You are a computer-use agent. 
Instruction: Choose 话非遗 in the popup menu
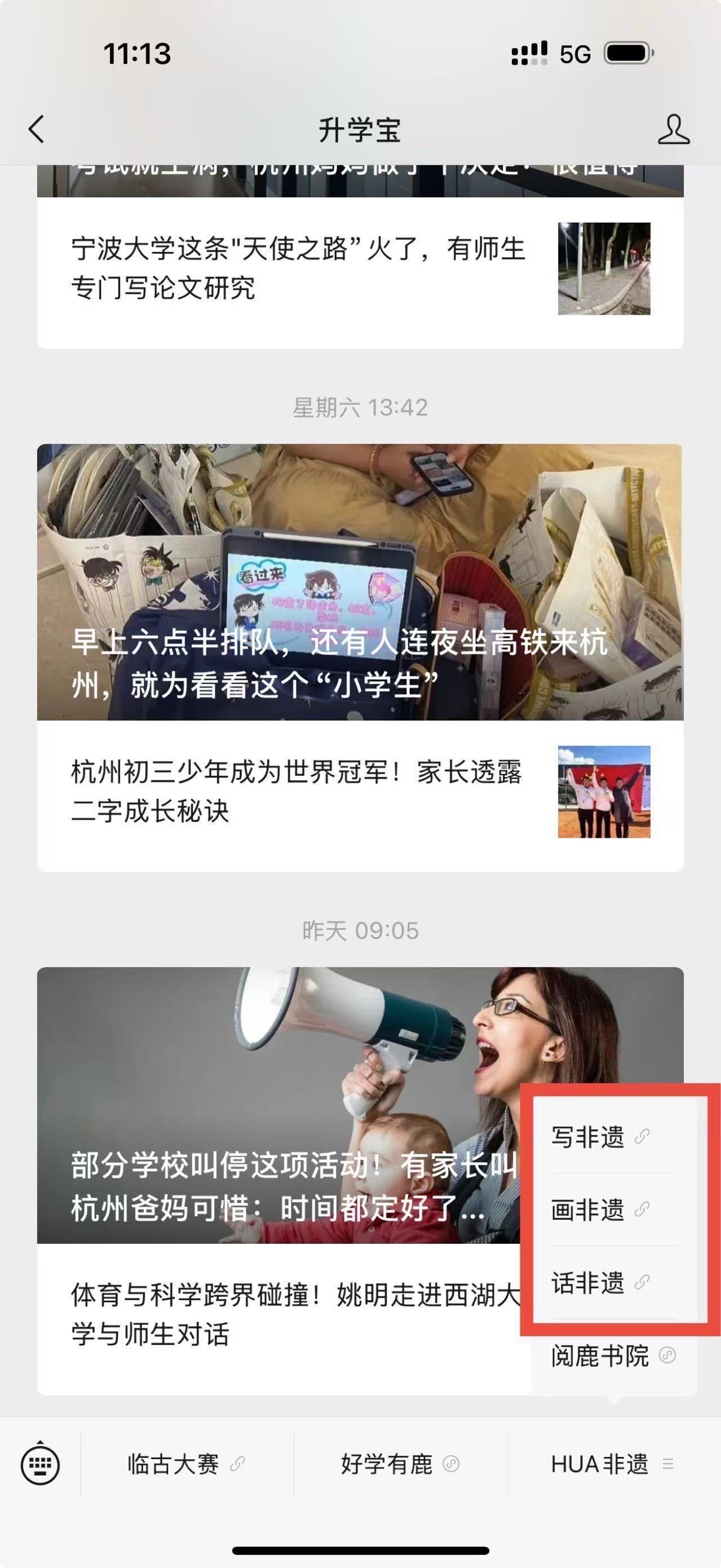[599, 1283]
